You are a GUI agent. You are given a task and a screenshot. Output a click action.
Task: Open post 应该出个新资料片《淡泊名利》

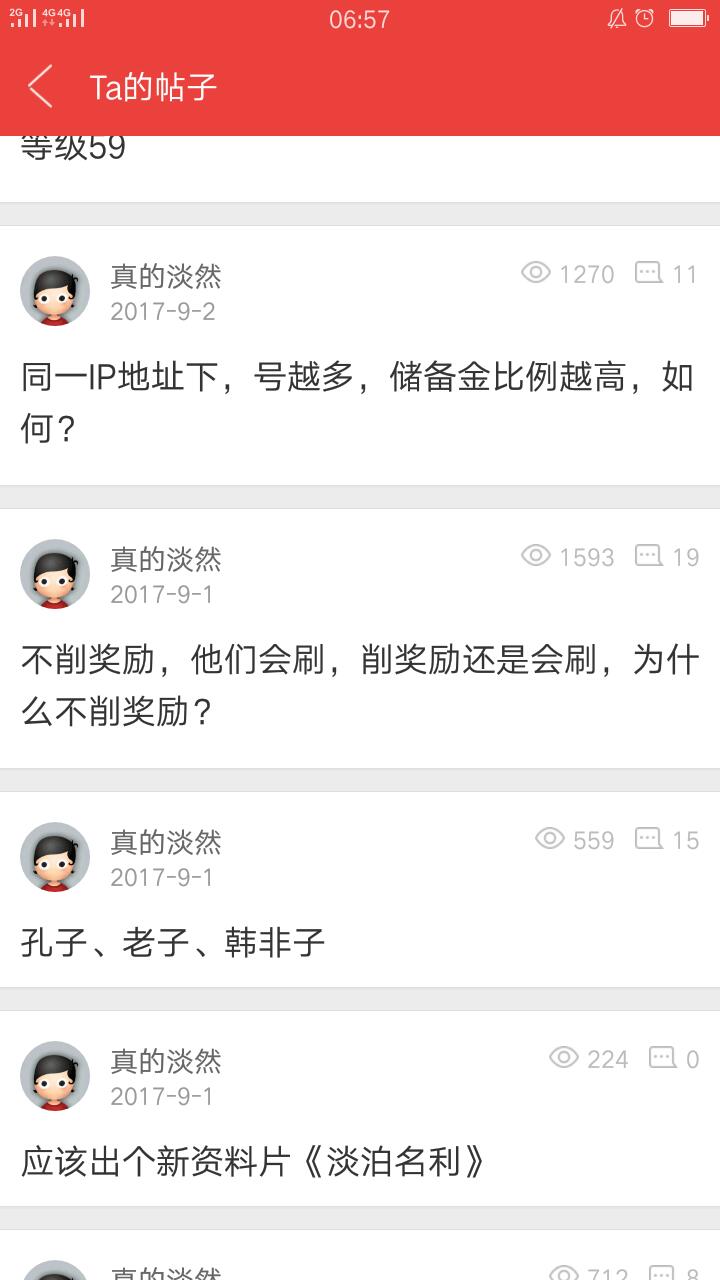[x=254, y=1161]
